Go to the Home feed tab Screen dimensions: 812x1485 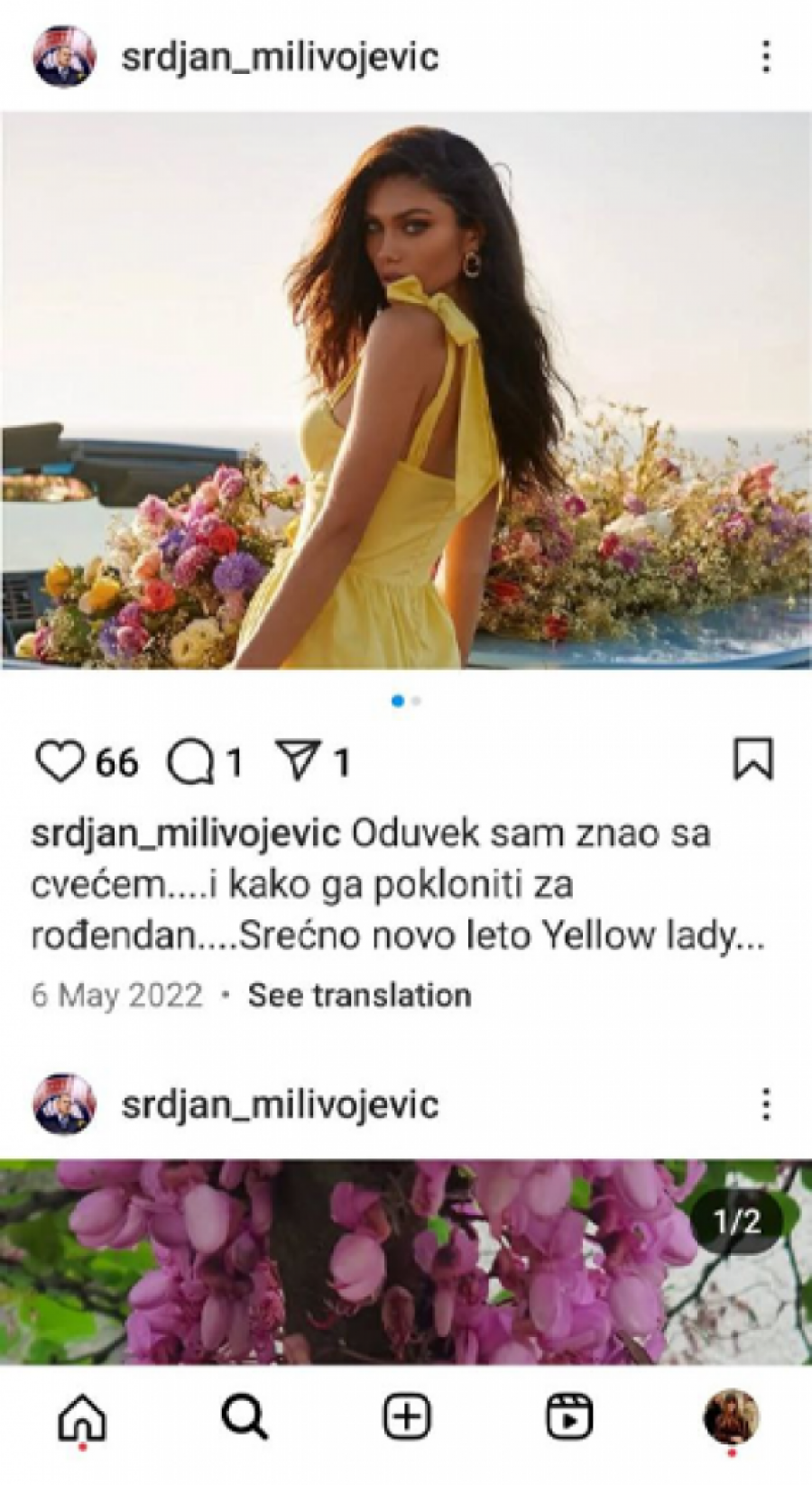coord(82,1417)
